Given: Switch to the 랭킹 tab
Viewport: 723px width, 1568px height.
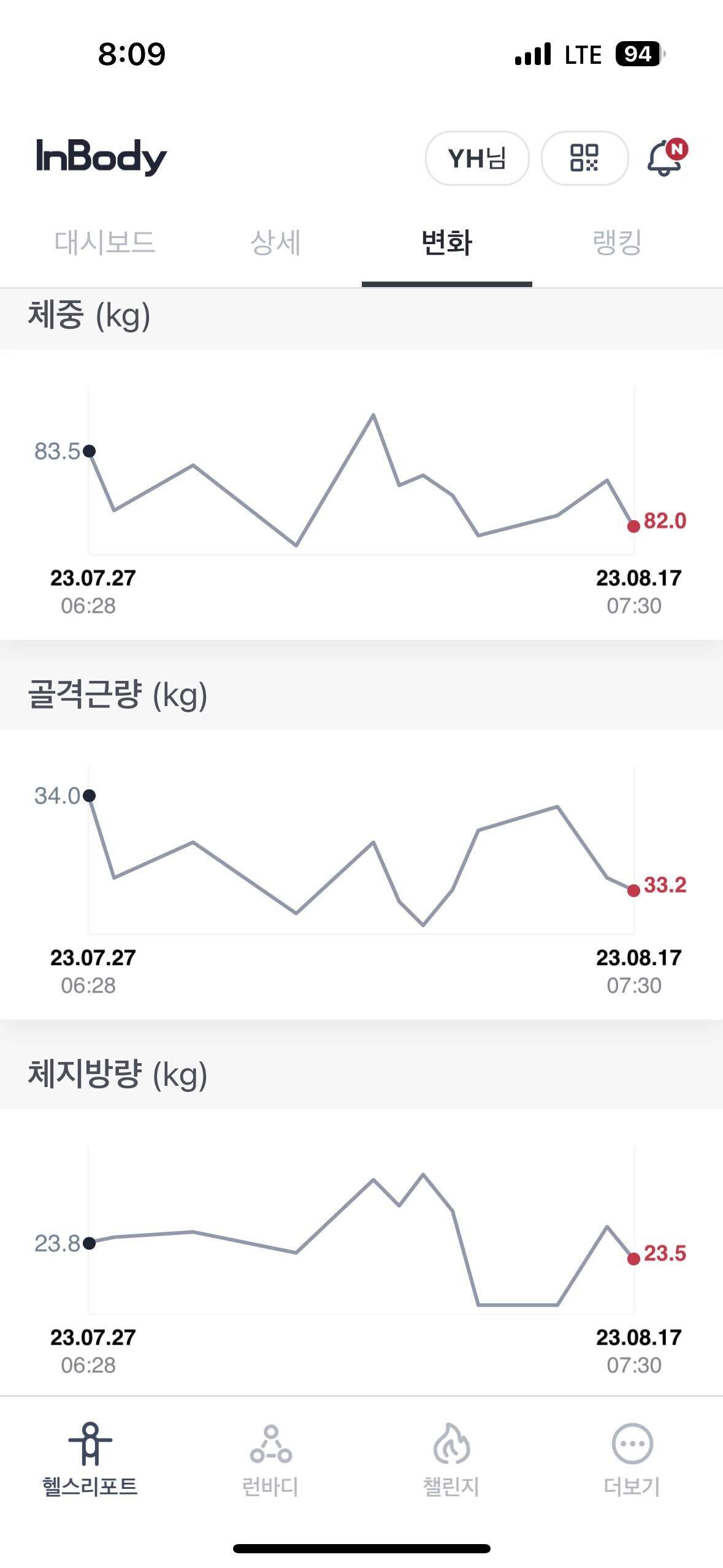Looking at the screenshot, I should pyautogui.click(x=617, y=242).
